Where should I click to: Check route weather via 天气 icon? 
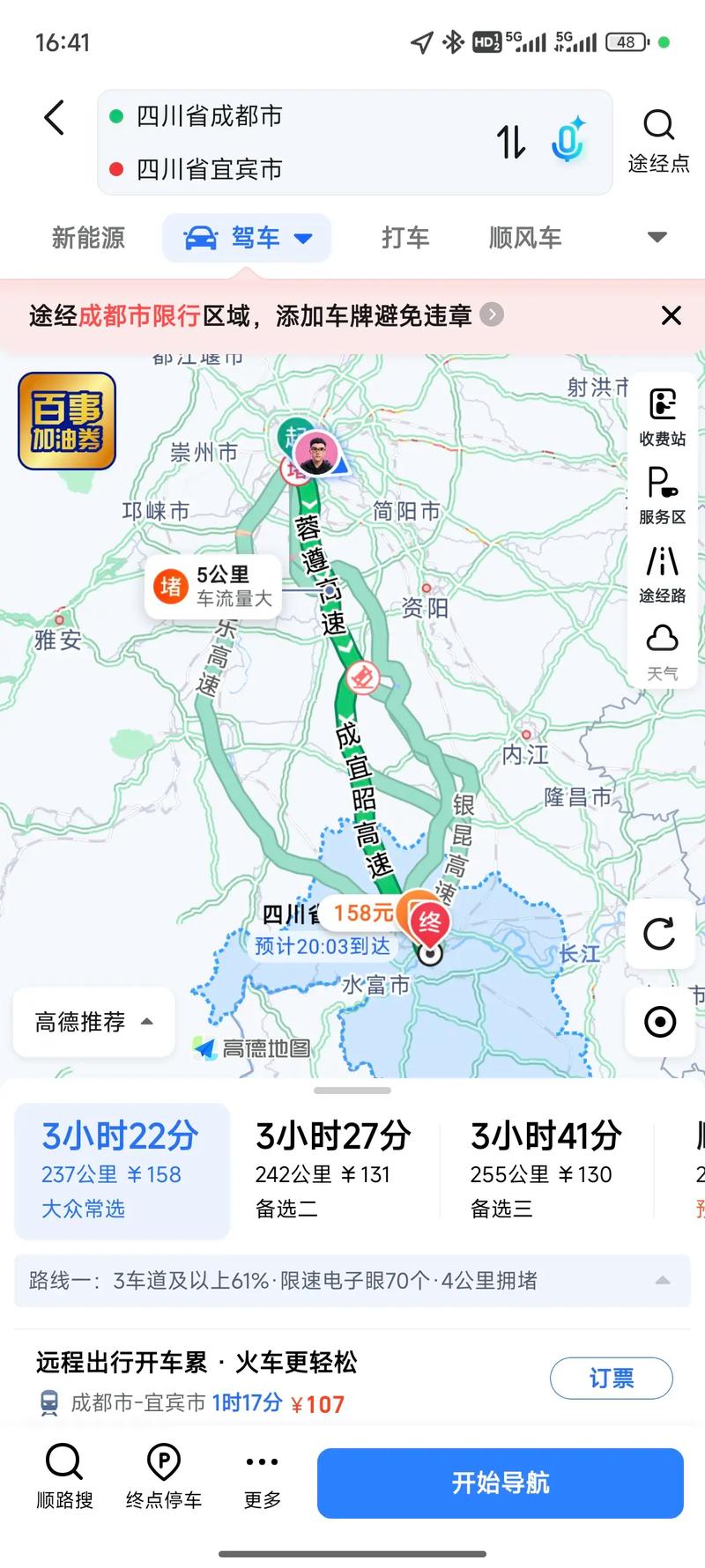661,643
